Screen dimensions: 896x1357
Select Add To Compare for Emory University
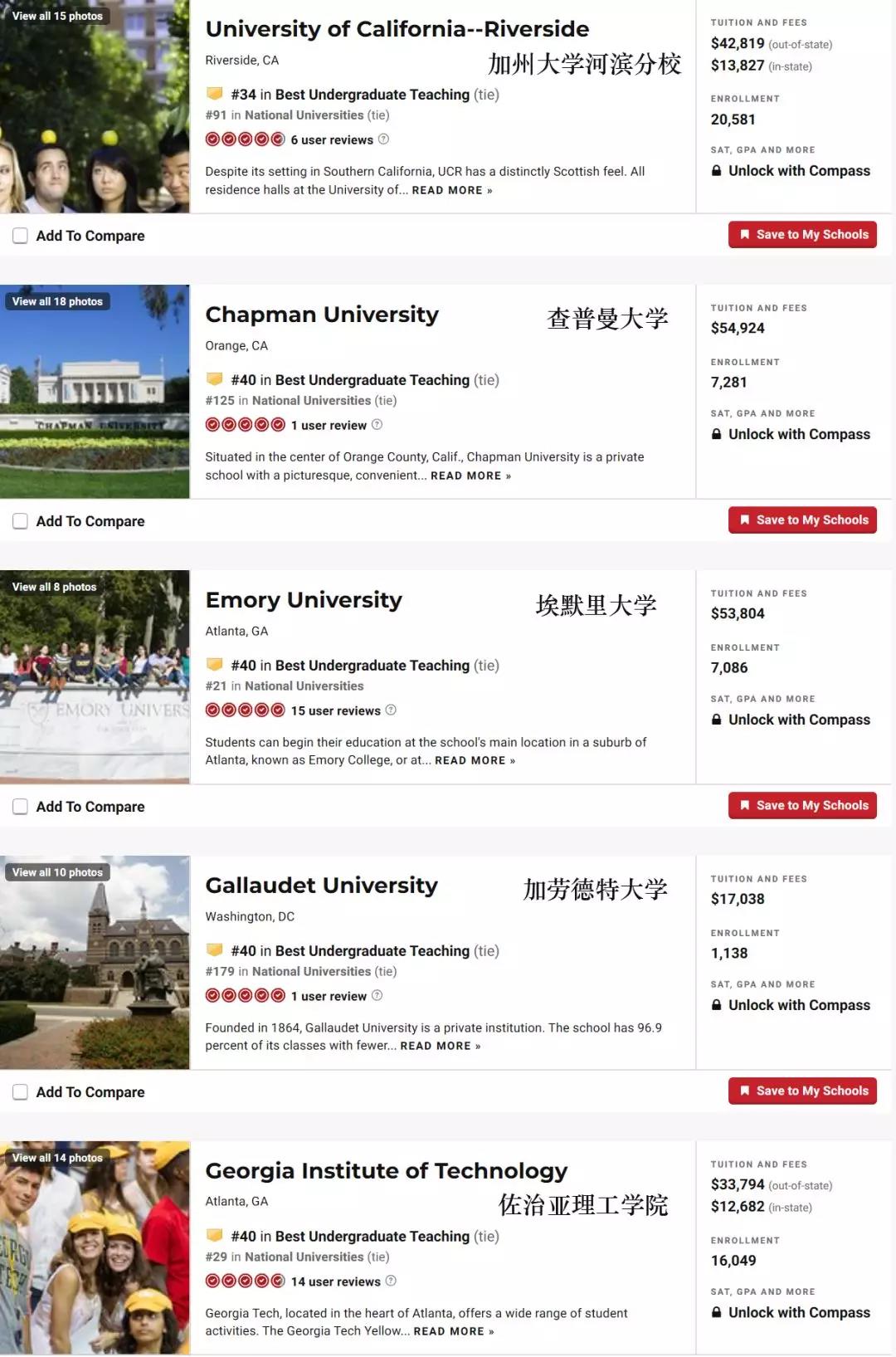[21, 807]
